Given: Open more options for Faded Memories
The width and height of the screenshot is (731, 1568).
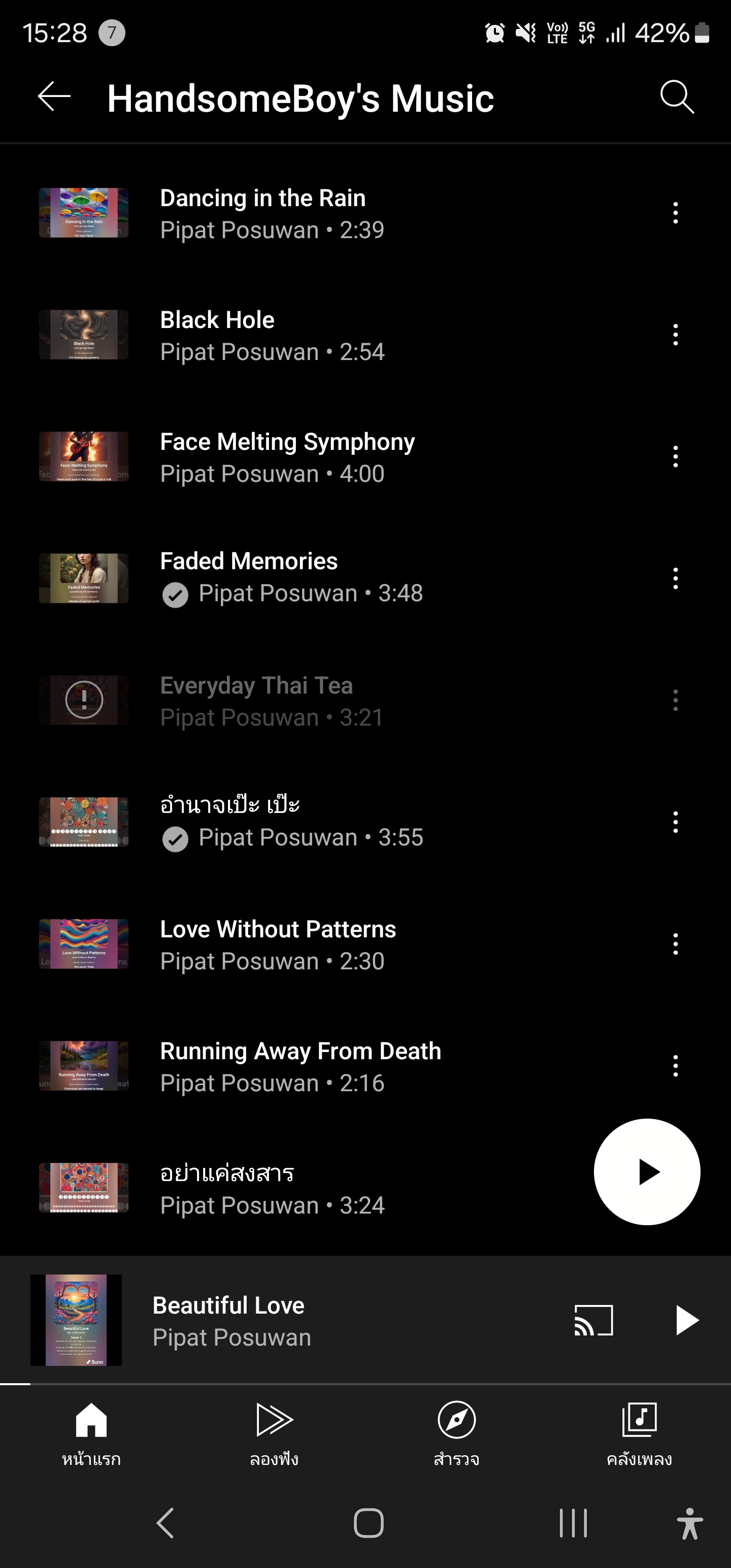Looking at the screenshot, I should click(x=675, y=578).
